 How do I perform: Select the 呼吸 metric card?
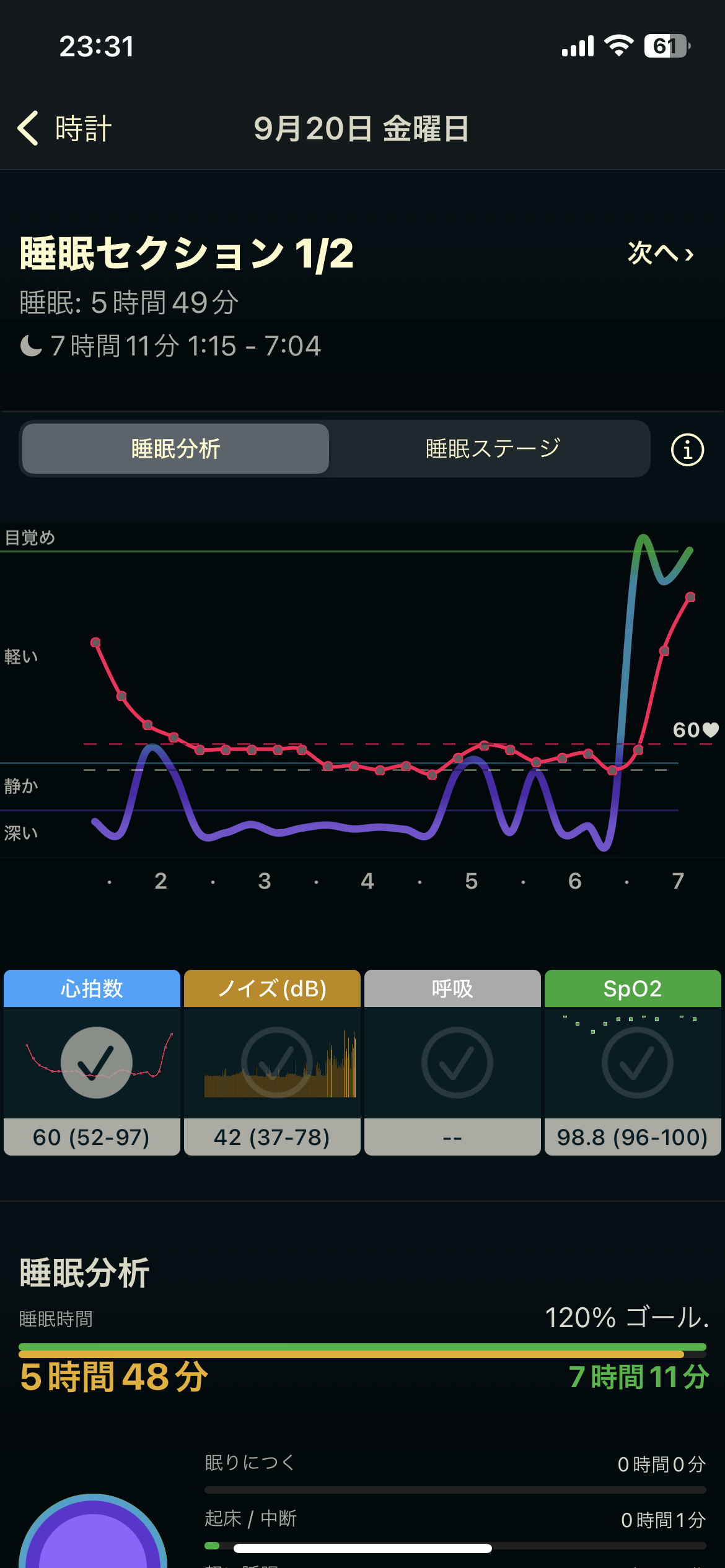tap(452, 1062)
